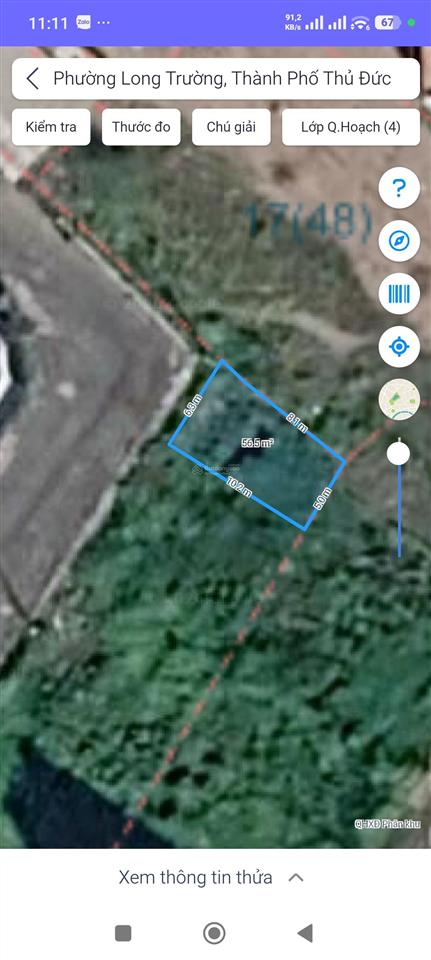
Task: Show the Chú giải legend
Action: (x=231, y=127)
